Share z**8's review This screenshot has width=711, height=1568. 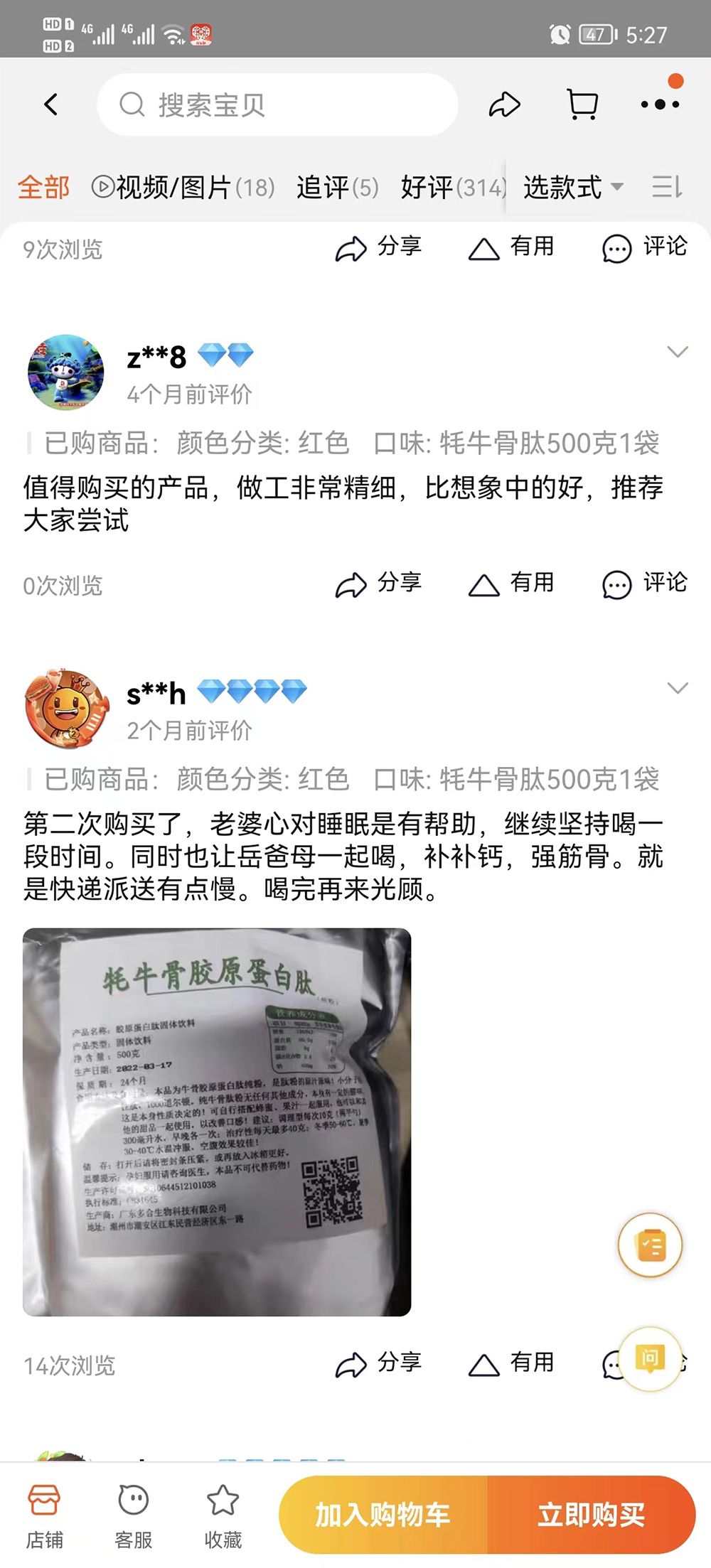pyautogui.click(x=378, y=584)
